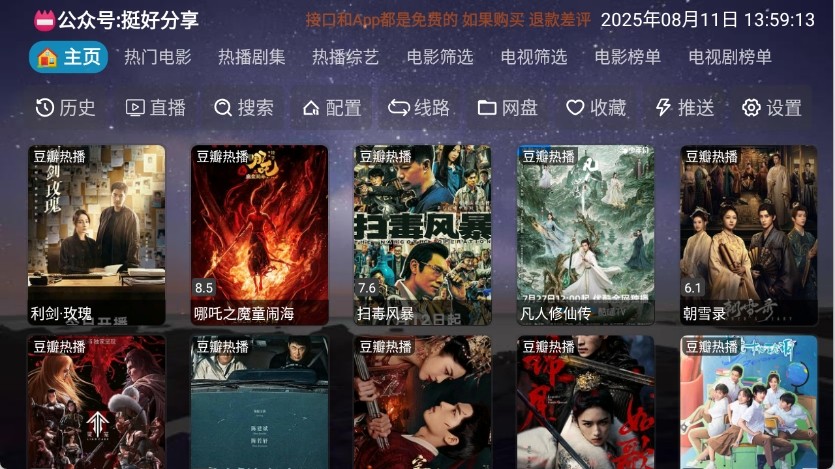Tap the 推送 push button
835x469 pixels.
click(684, 108)
